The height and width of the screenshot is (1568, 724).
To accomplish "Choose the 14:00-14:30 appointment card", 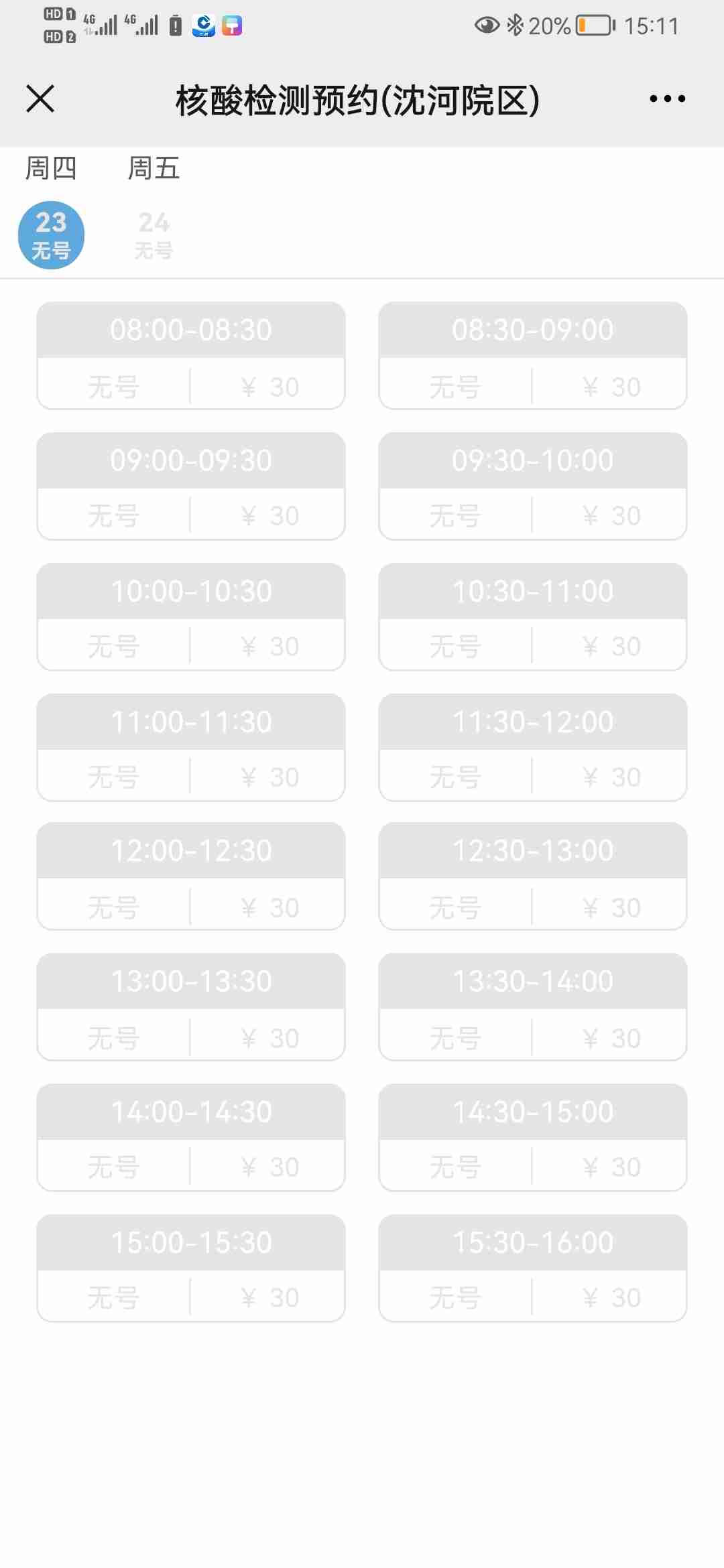I will point(191,1137).
